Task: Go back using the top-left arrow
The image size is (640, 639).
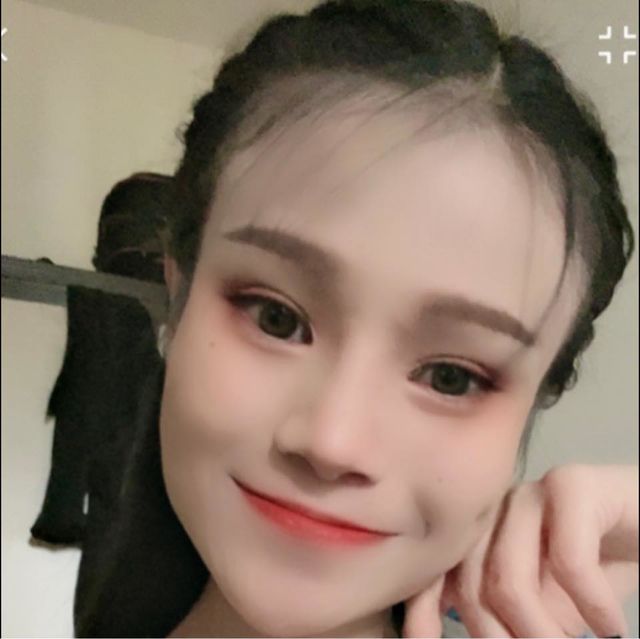Action: [3, 44]
